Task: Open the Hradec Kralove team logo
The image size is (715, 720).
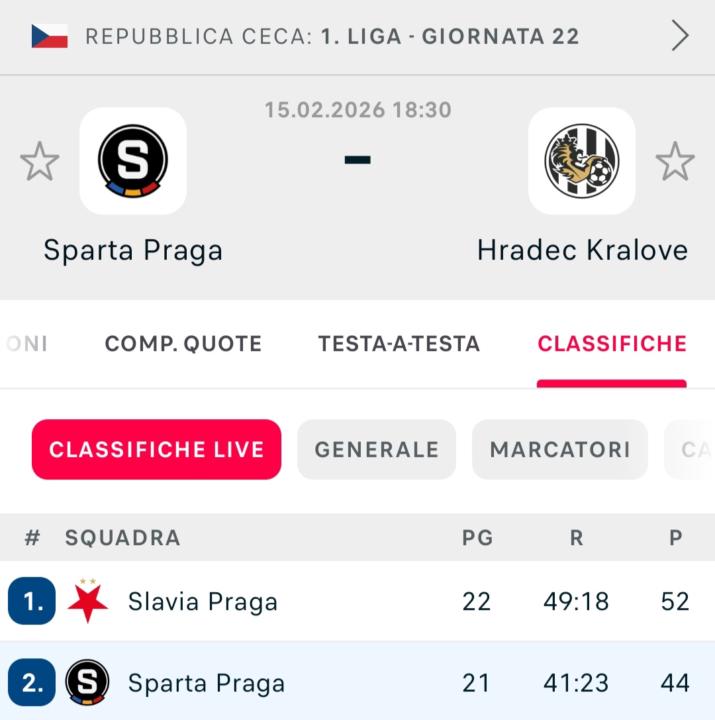Action: tap(582, 161)
